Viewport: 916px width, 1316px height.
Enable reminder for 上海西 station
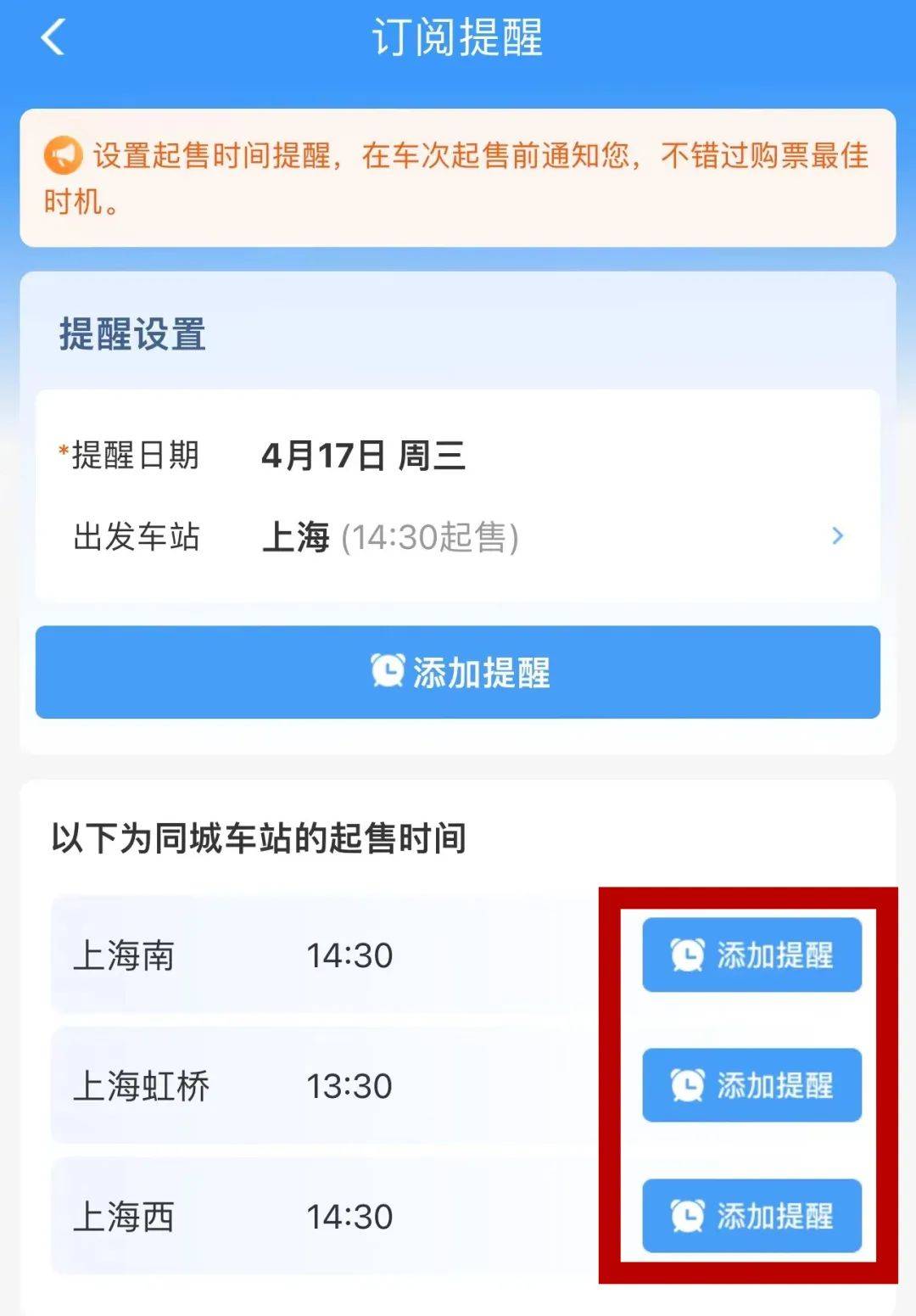pyautogui.click(x=751, y=1217)
